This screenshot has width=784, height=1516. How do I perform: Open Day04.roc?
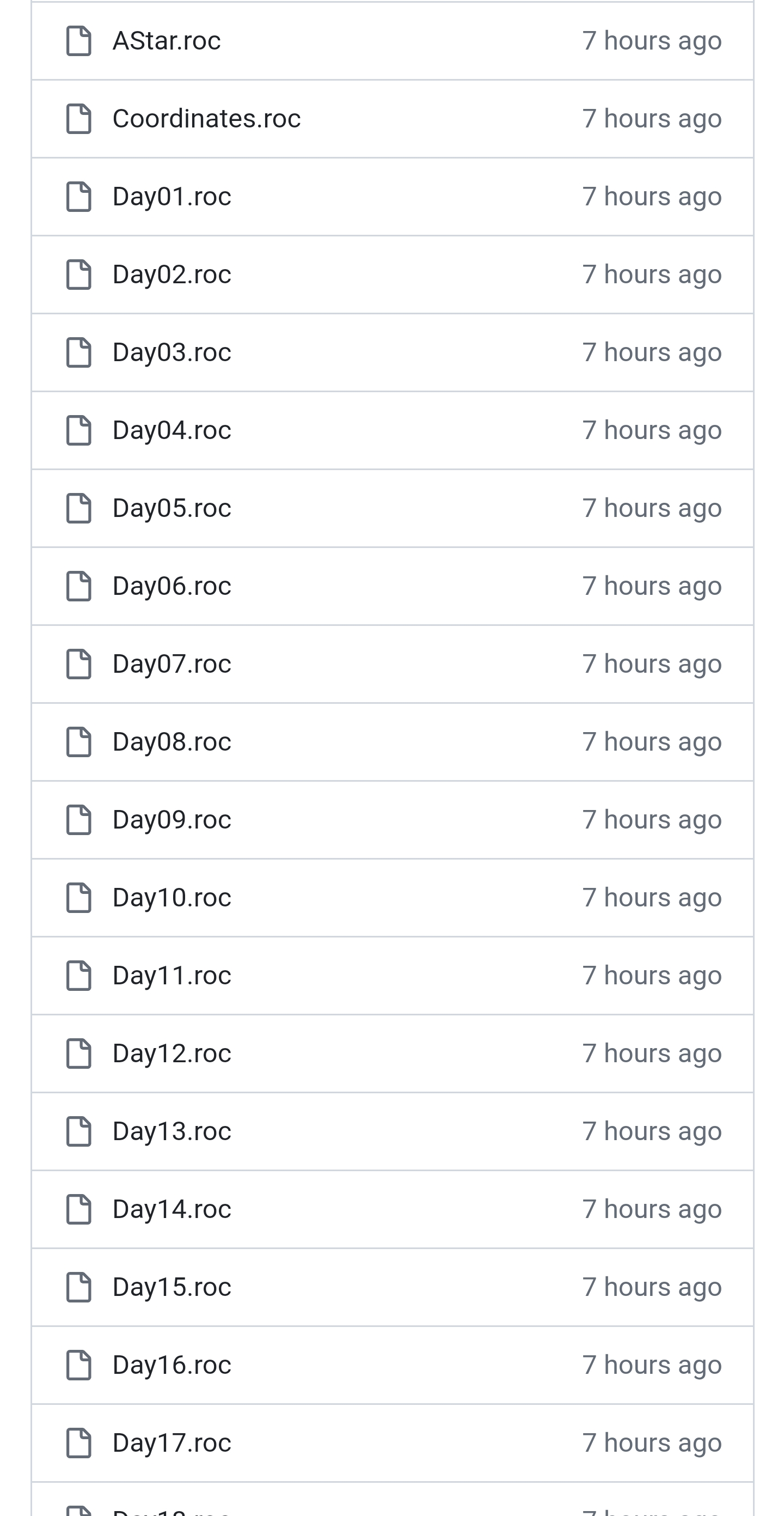(171, 430)
